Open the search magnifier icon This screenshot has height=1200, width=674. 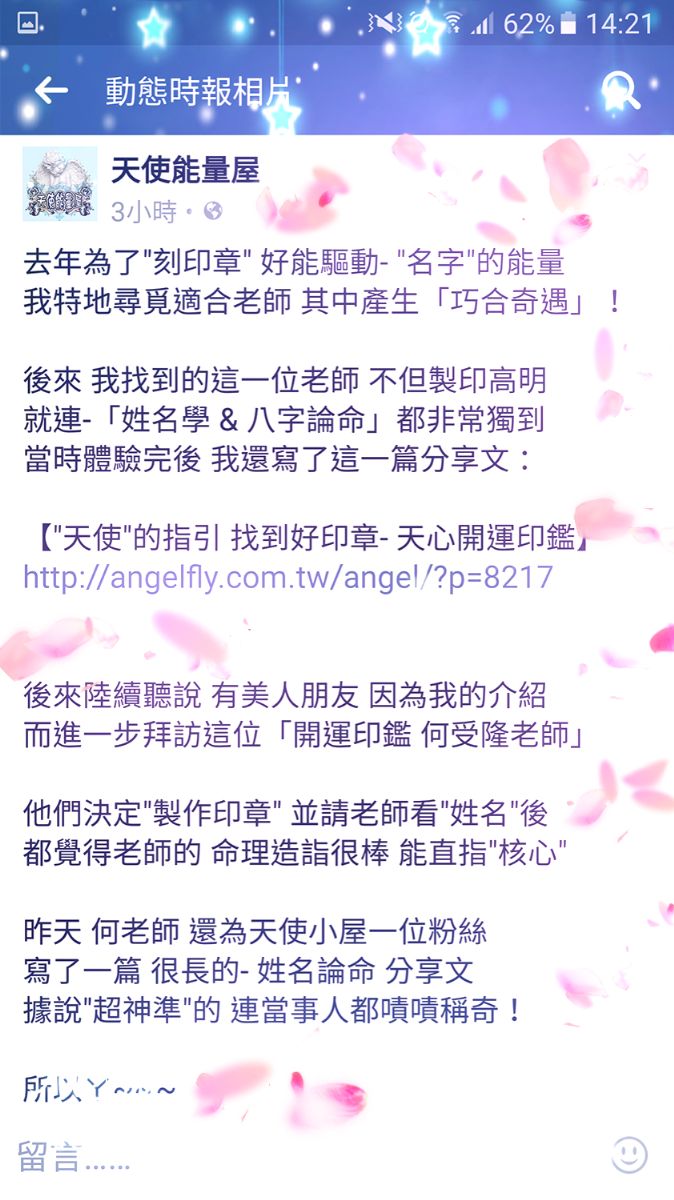[x=620, y=91]
